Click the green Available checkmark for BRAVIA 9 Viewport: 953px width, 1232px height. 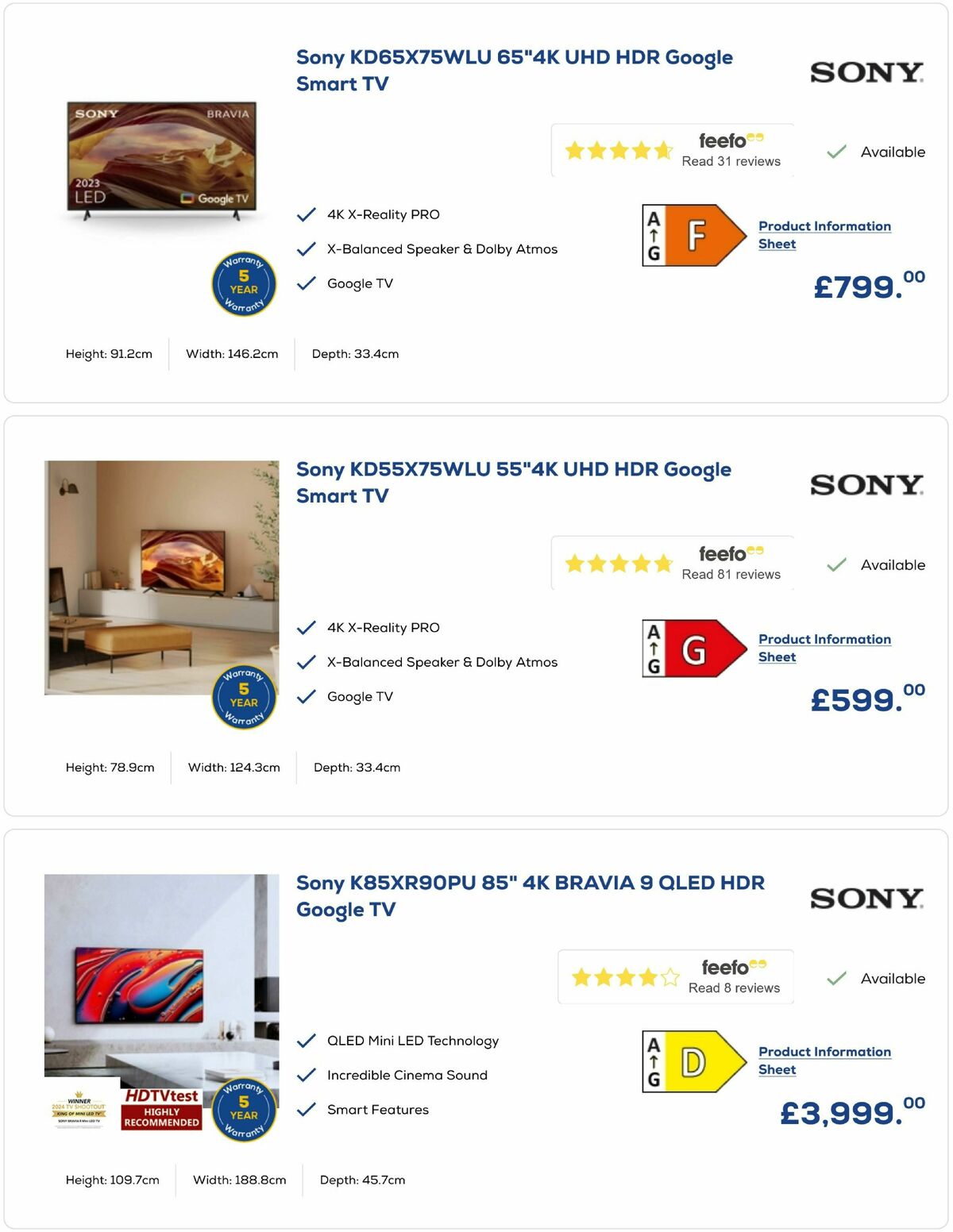click(838, 978)
